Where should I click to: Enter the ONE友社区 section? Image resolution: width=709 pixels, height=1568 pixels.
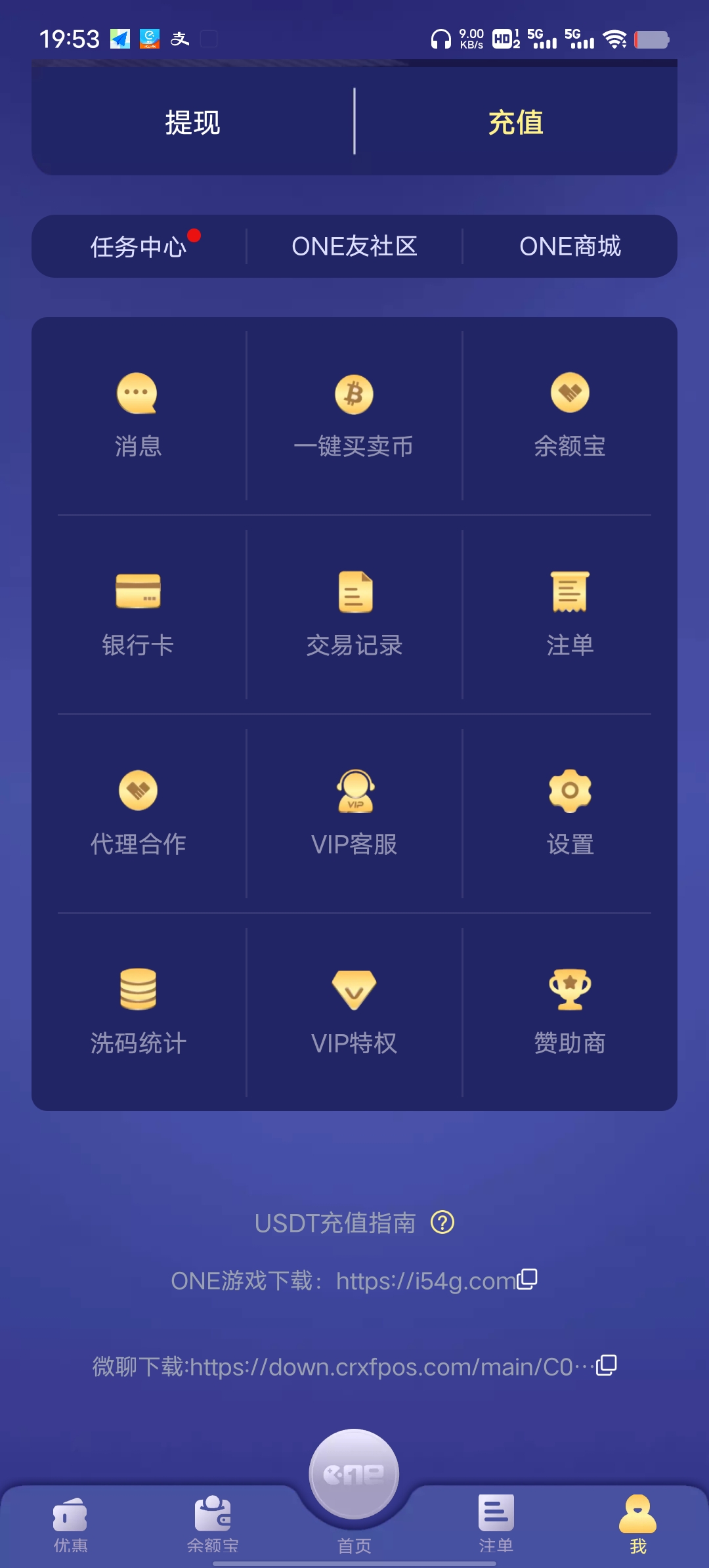click(x=354, y=246)
